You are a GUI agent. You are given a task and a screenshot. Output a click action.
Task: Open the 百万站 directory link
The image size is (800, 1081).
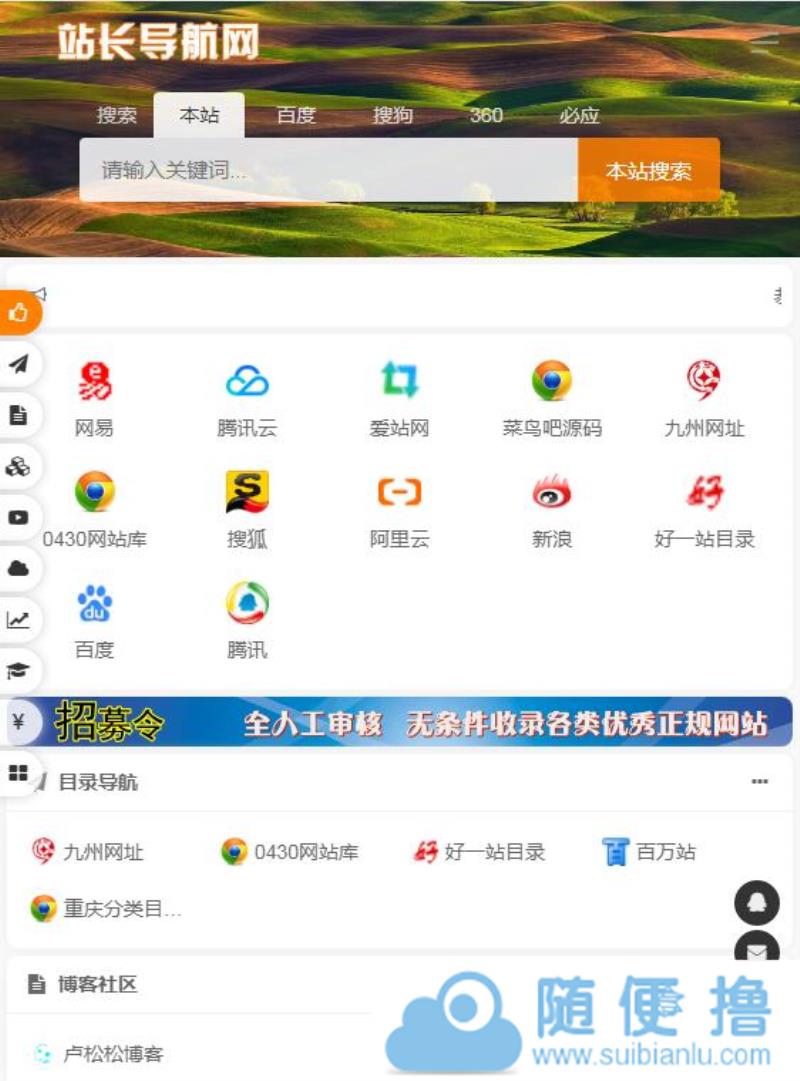coord(650,852)
